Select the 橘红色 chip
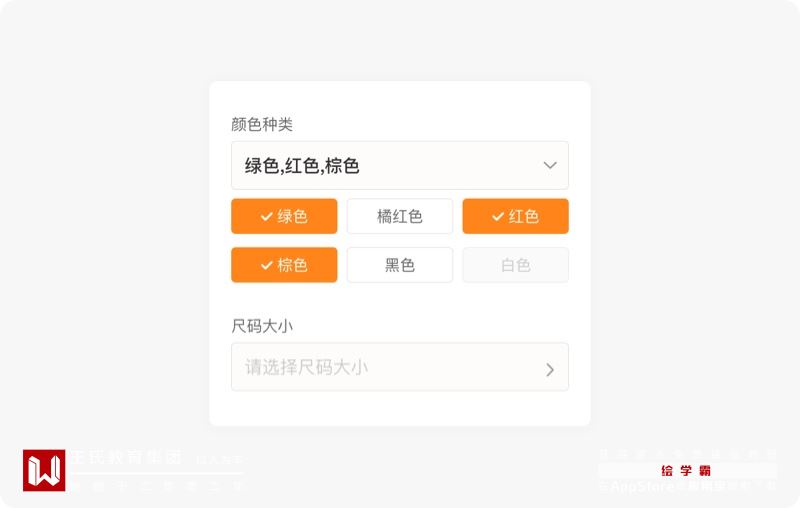 tap(399, 216)
